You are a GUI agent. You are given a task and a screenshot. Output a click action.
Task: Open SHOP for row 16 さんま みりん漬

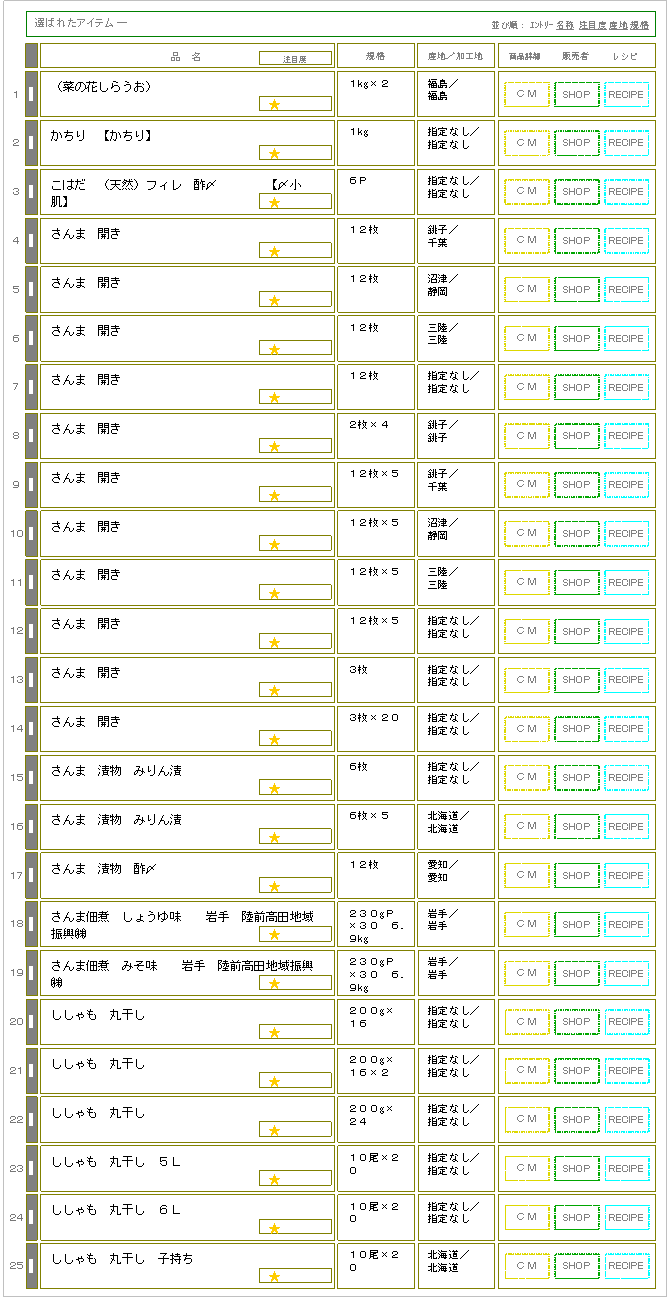click(x=577, y=827)
